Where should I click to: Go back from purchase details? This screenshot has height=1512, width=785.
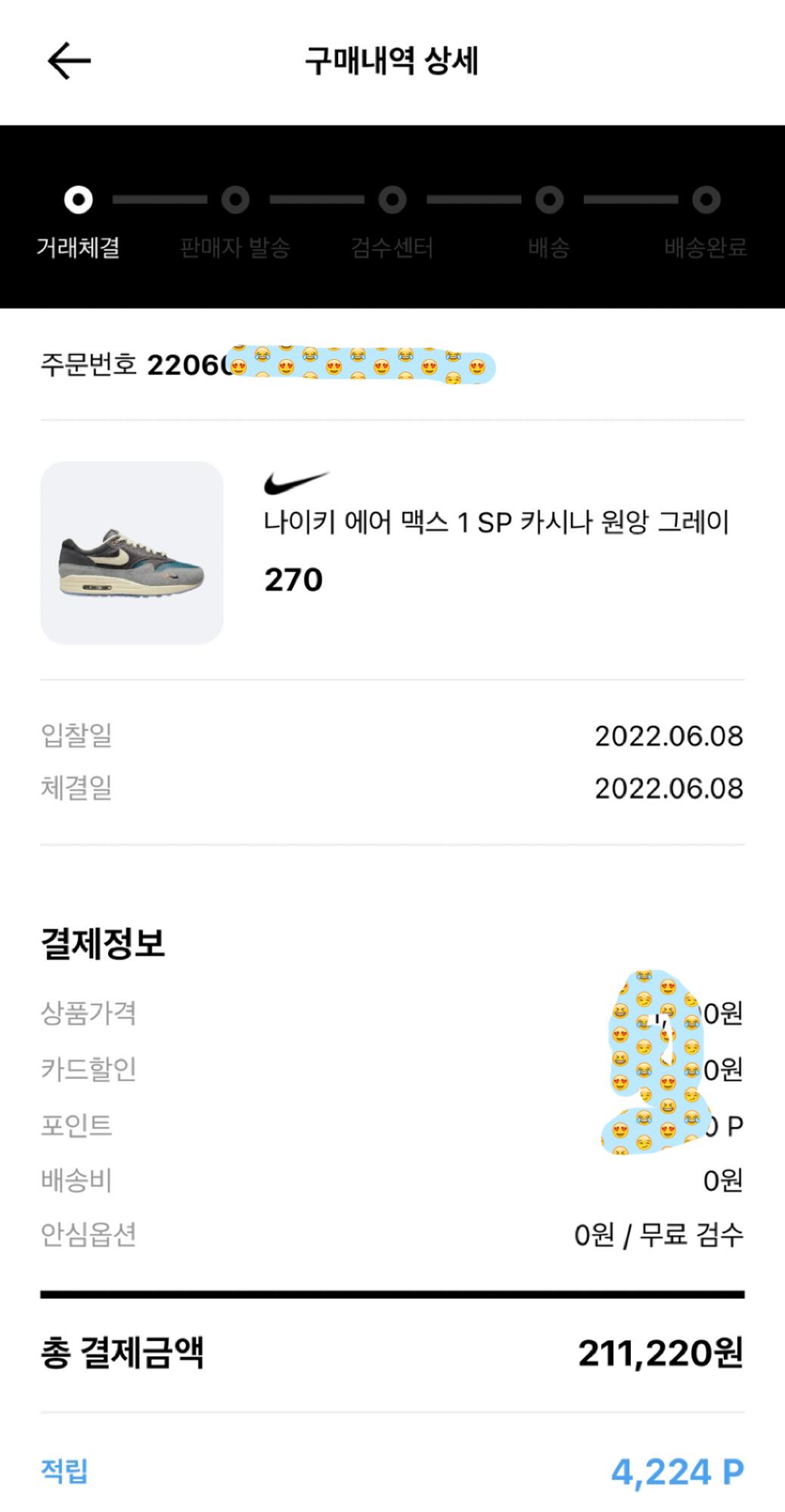69,61
